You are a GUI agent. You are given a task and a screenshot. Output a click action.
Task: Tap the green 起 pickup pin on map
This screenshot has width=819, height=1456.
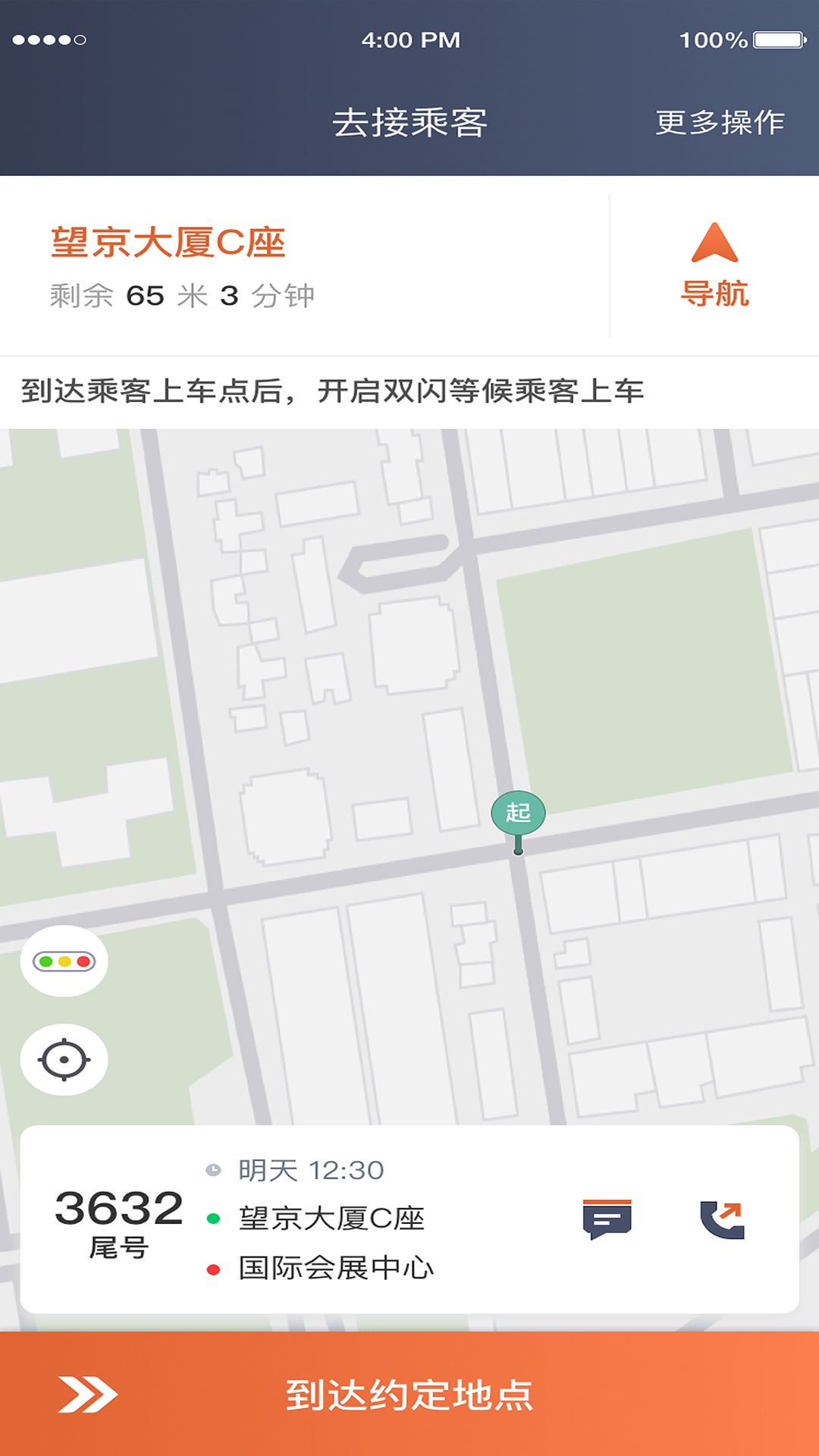coord(519,813)
